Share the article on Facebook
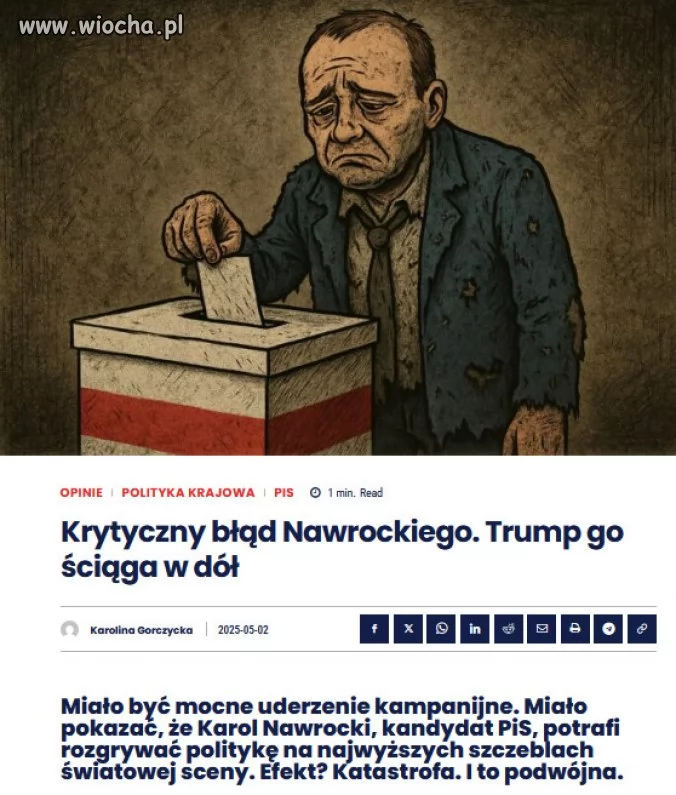Image resolution: width=676 pixels, height=795 pixels. [x=374, y=629]
